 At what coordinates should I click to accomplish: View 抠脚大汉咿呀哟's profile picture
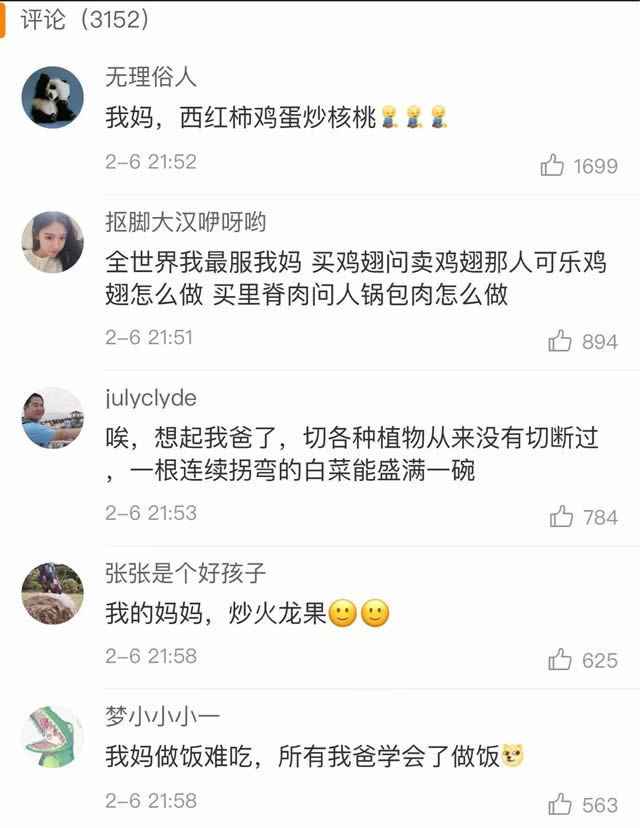click(x=53, y=242)
